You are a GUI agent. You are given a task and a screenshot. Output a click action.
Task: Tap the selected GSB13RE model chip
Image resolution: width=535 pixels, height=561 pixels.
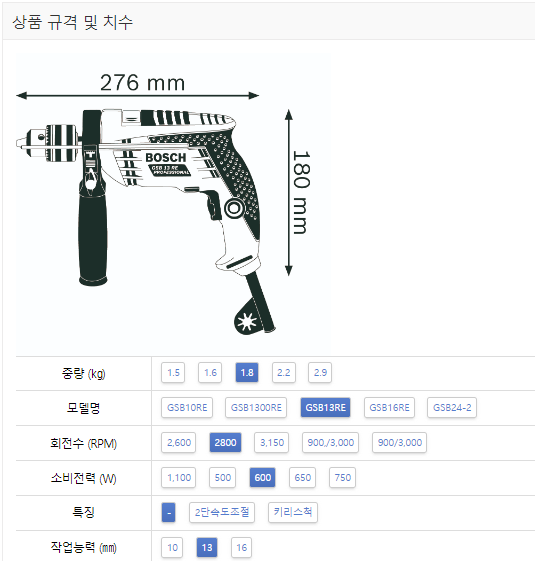[x=326, y=408]
